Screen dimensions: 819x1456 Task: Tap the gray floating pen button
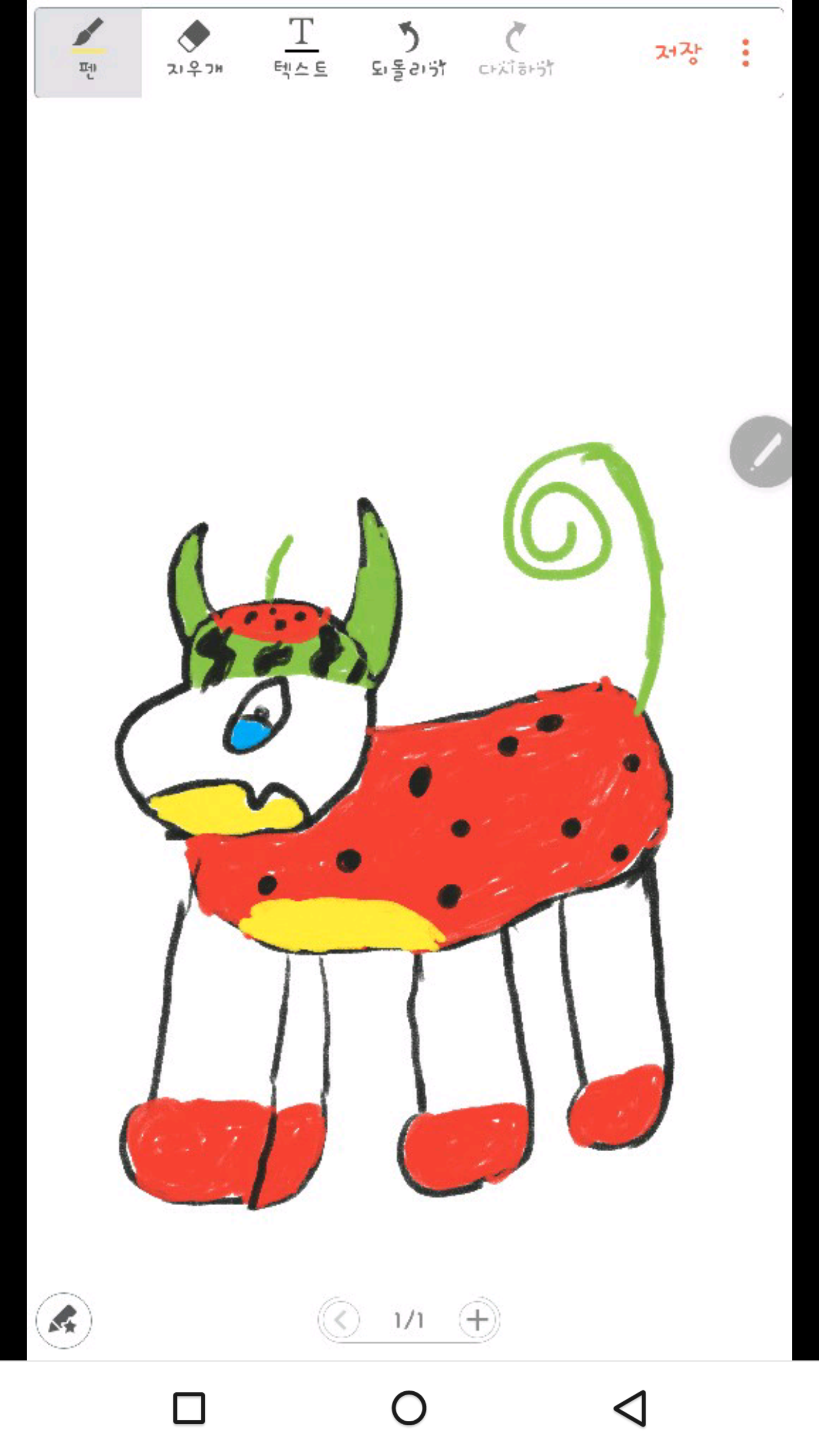point(762,452)
